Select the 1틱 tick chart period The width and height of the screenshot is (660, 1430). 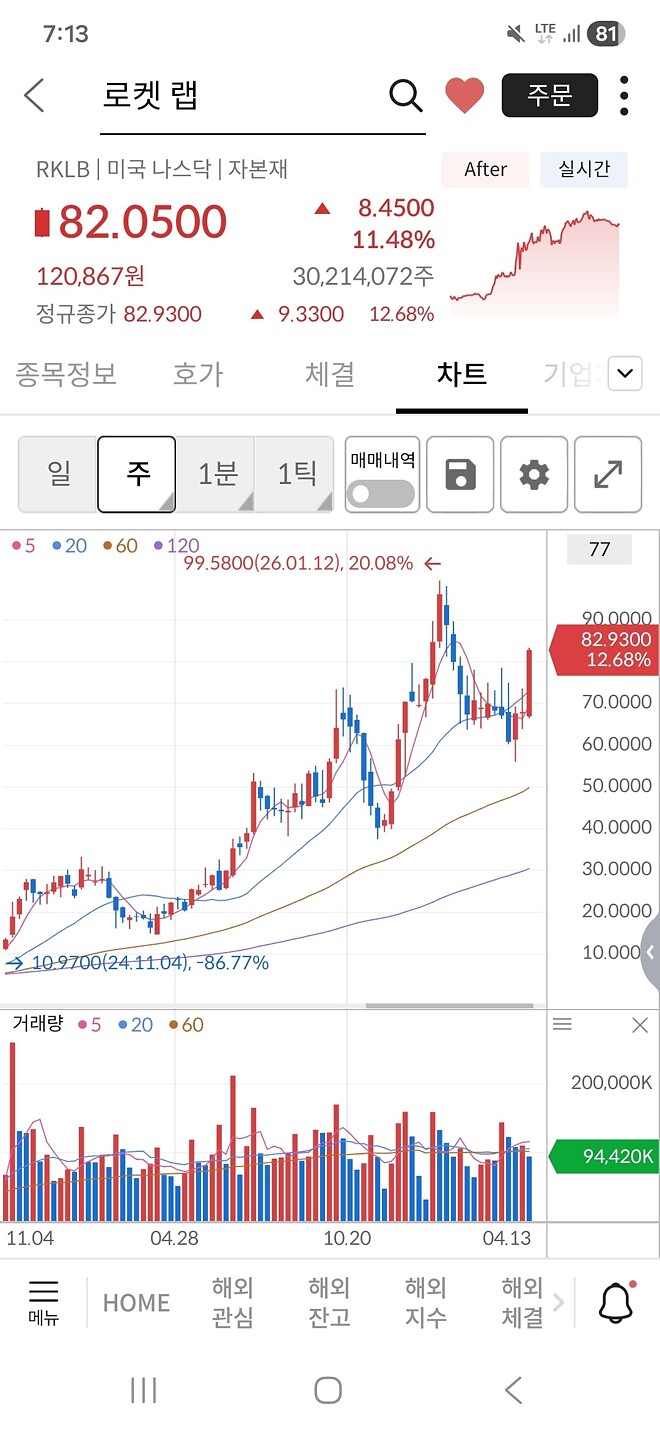point(295,474)
